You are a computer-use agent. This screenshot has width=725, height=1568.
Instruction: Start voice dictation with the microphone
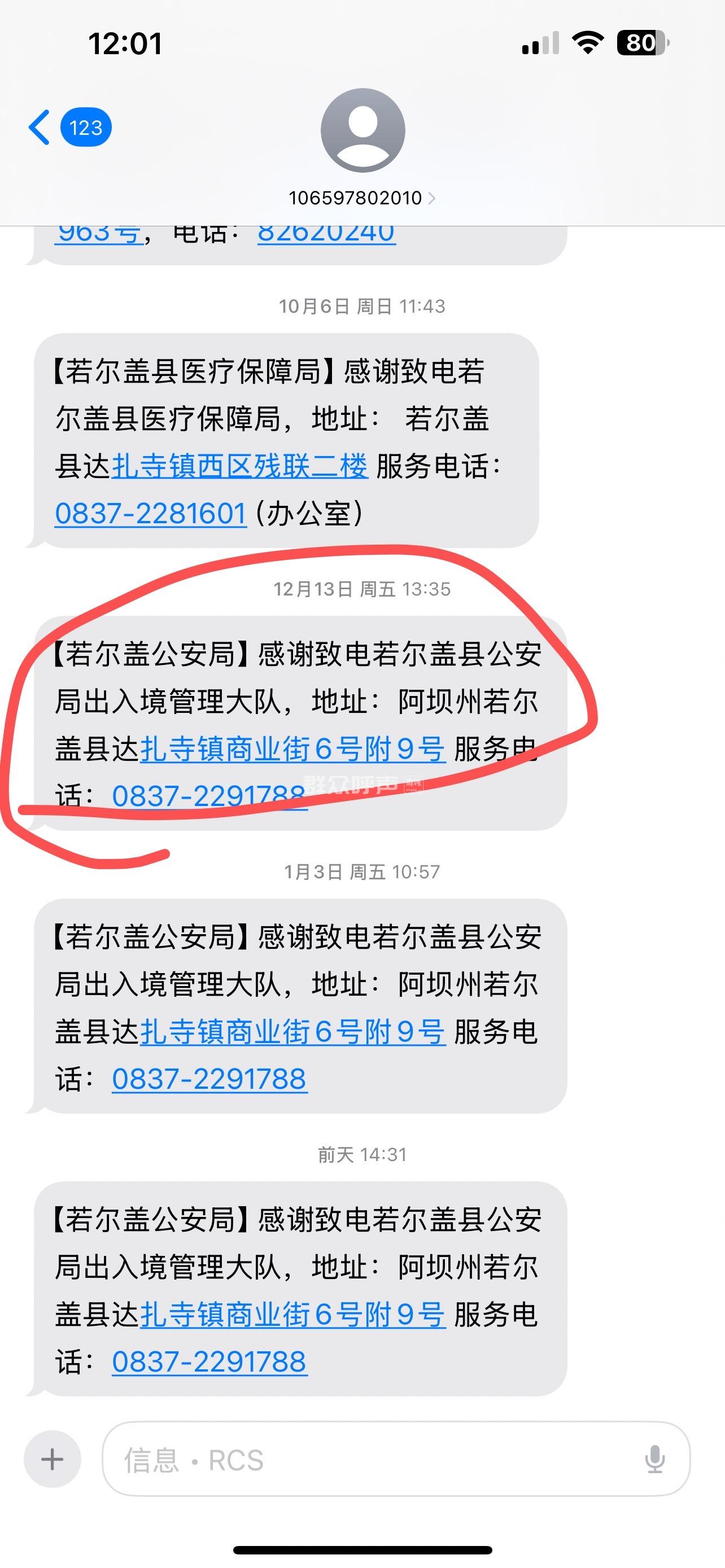point(654,1459)
